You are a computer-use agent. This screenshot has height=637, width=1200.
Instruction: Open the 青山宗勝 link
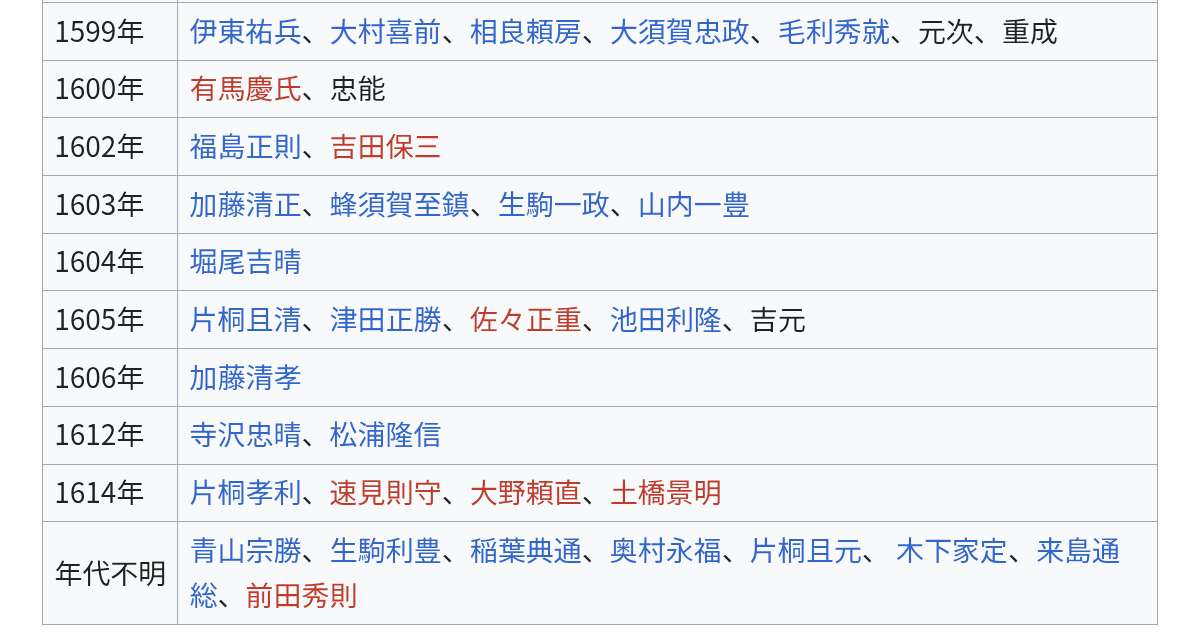(245, 551)
